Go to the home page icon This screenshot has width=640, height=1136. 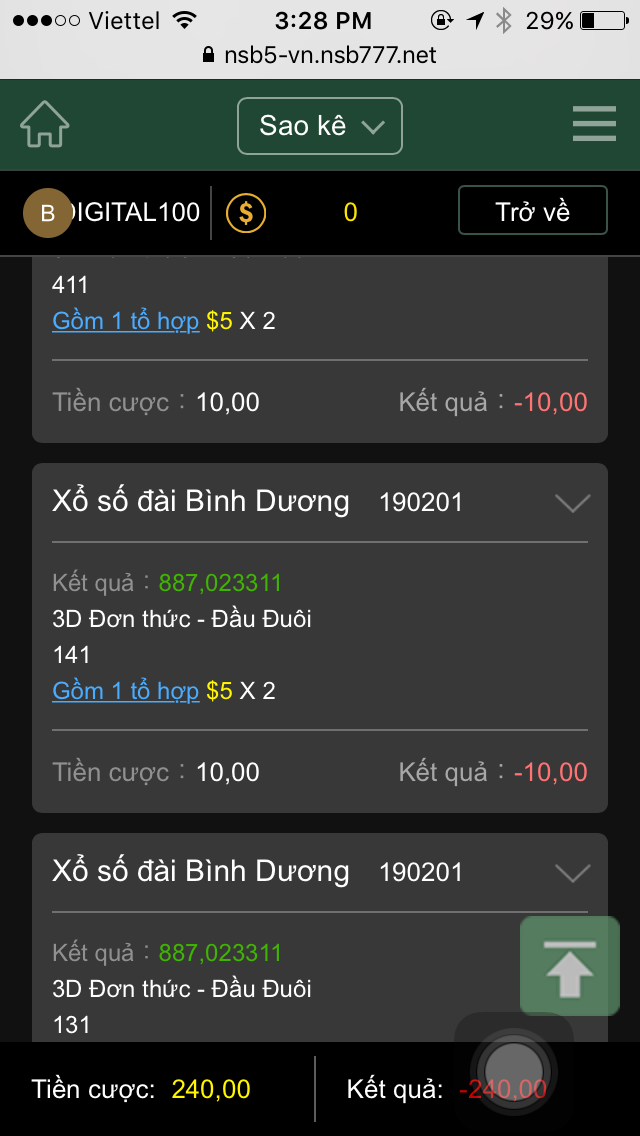pos(45,125)
